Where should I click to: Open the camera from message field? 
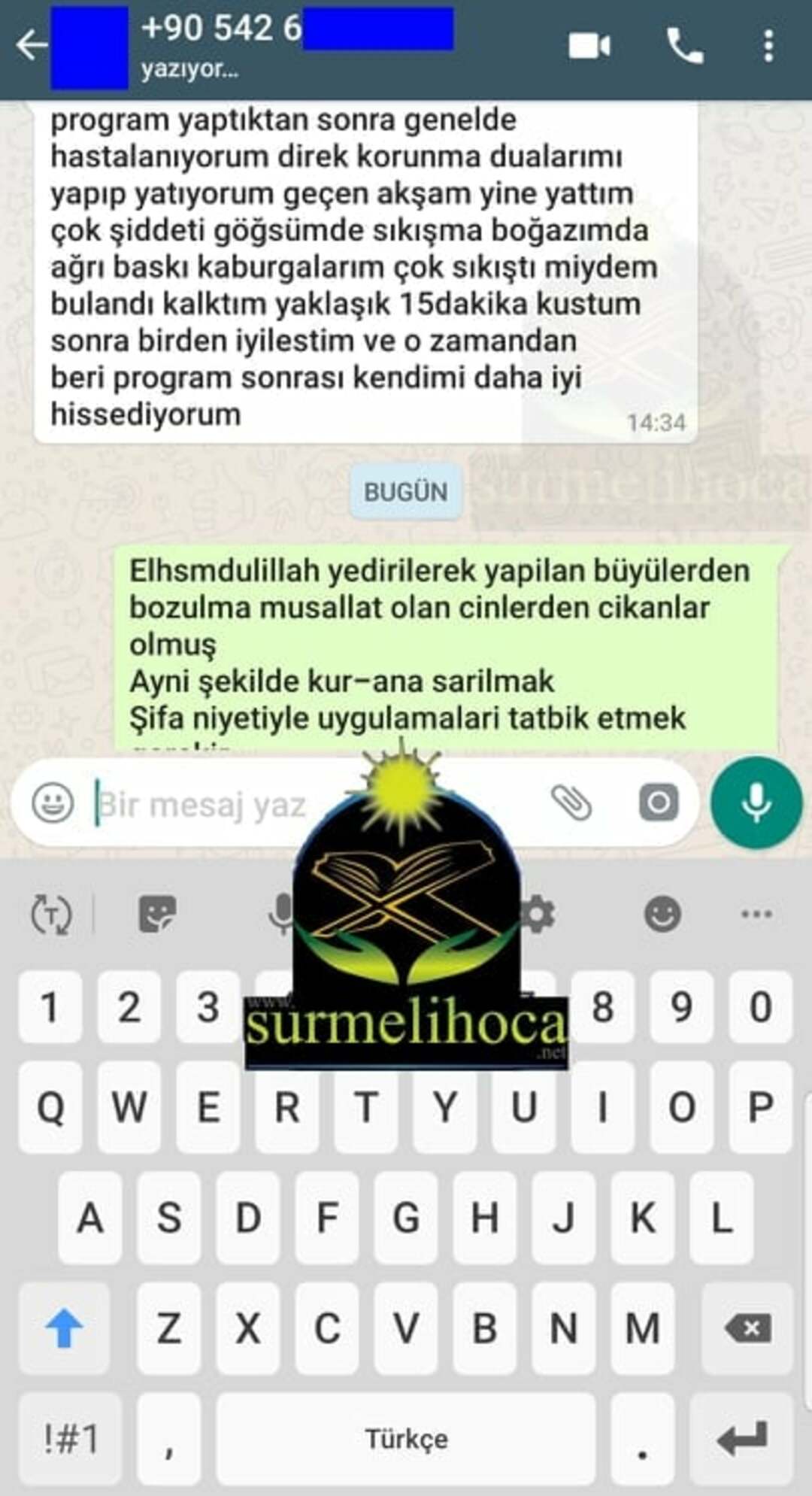(x=659, y=803)
